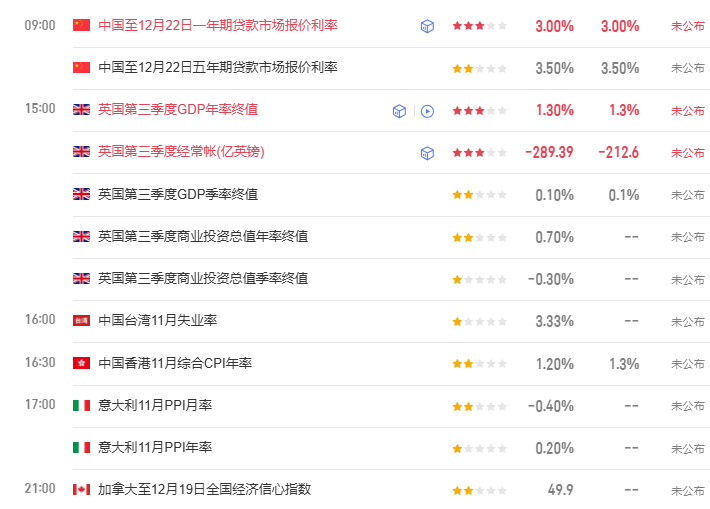Open Taiwan November unemployment rate row
Viewport: 710px width, 509px height.
pos(158,321)
